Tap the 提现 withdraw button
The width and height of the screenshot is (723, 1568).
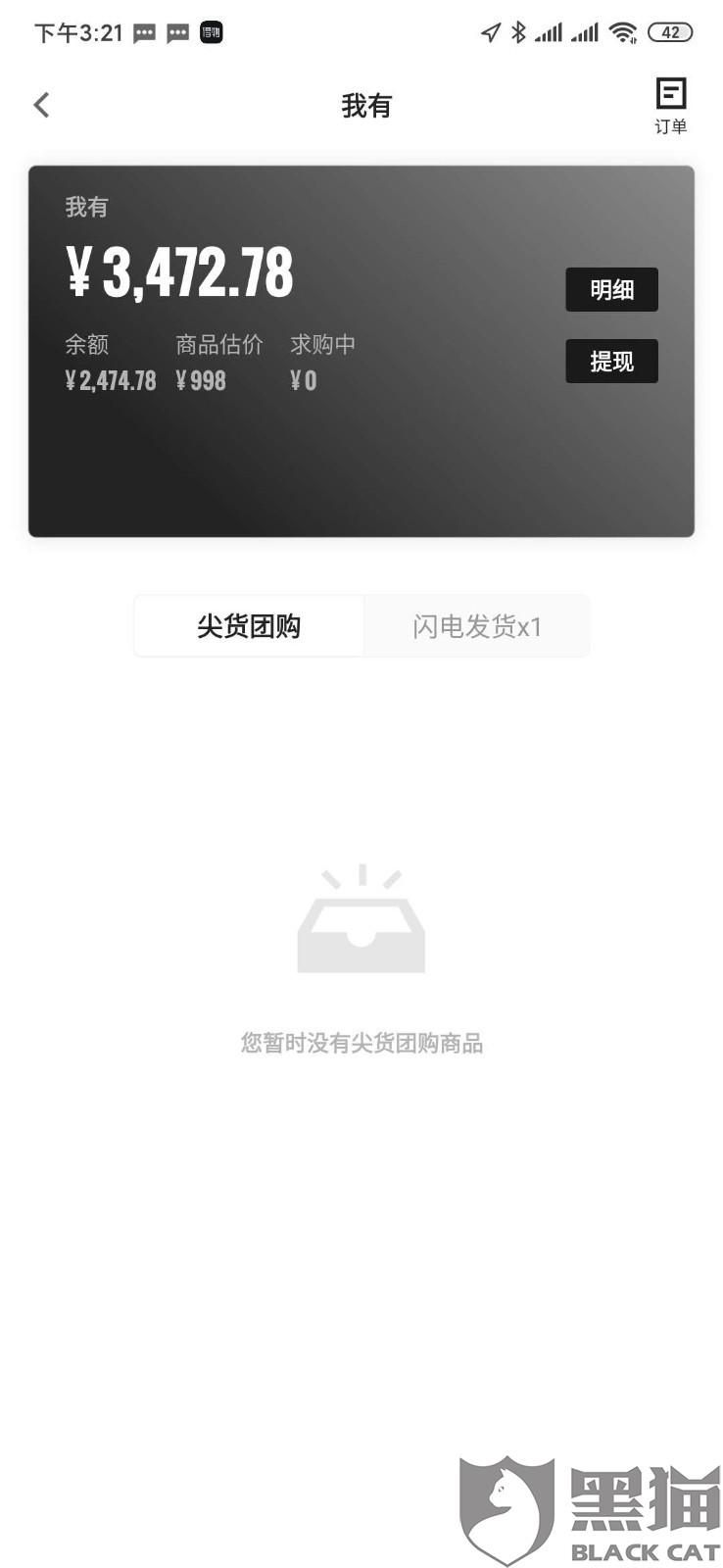click(611, 362)
